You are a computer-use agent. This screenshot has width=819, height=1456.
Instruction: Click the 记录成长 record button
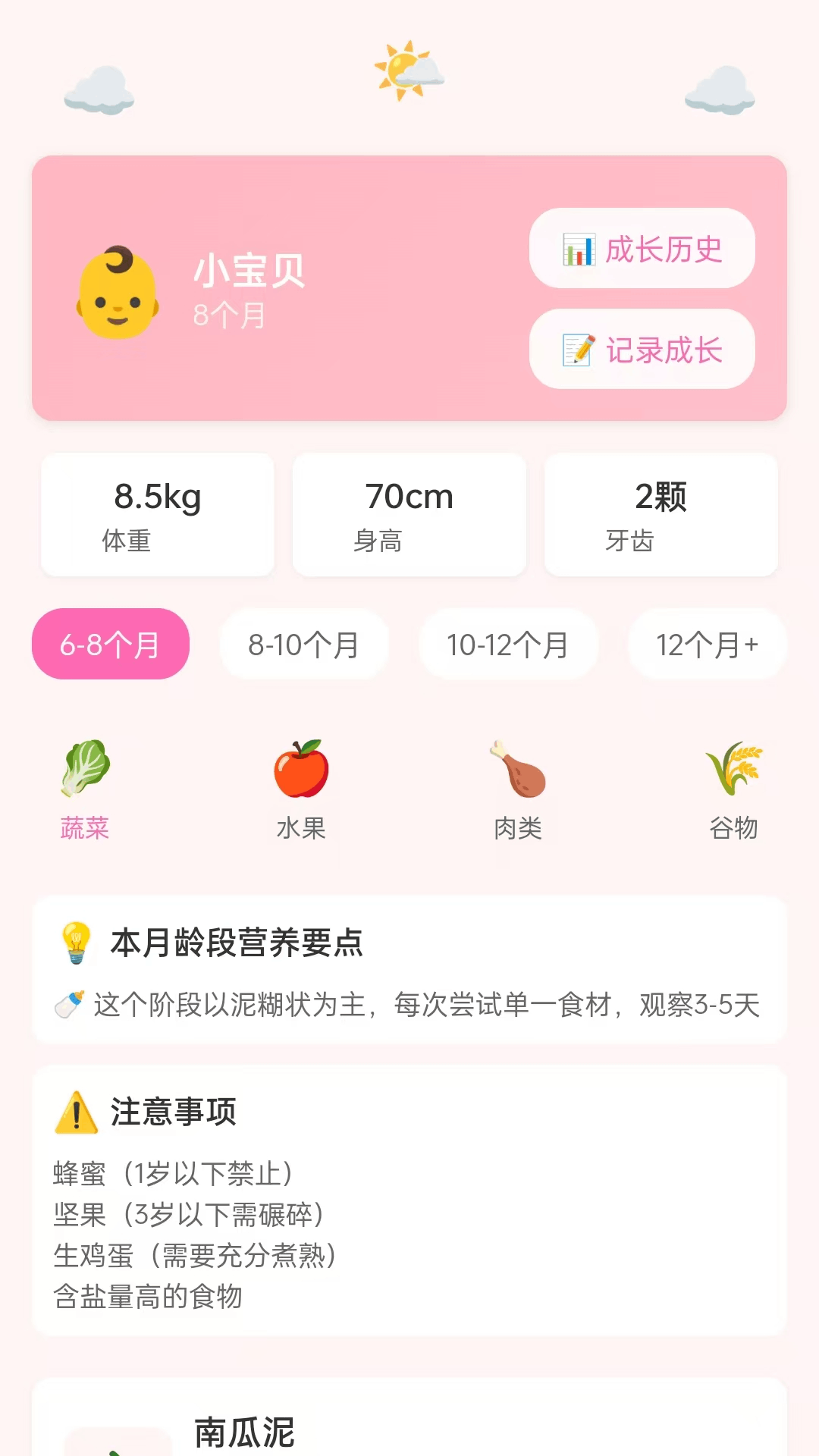click(642, 350)
